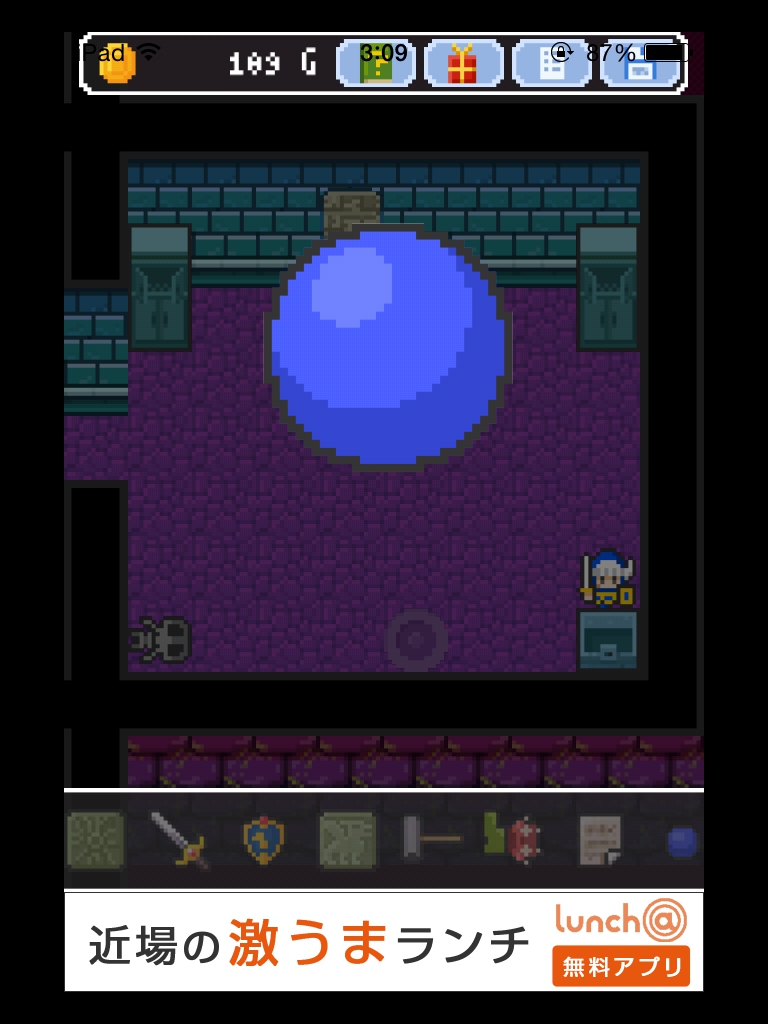Select the green boot and red shell item
The image size is (768, 1024).
tap(513, 839)
